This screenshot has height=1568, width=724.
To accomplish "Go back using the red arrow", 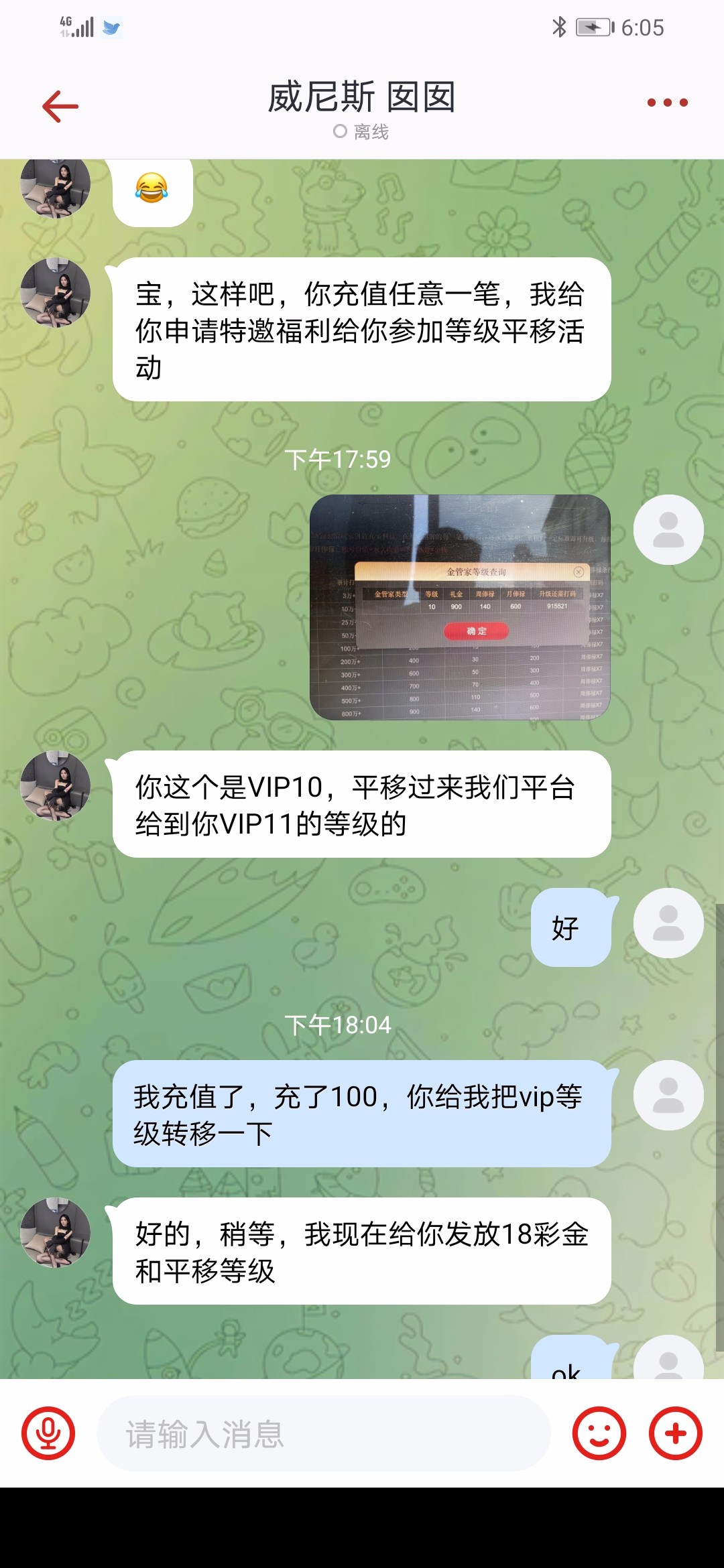I will pos(60,106).
